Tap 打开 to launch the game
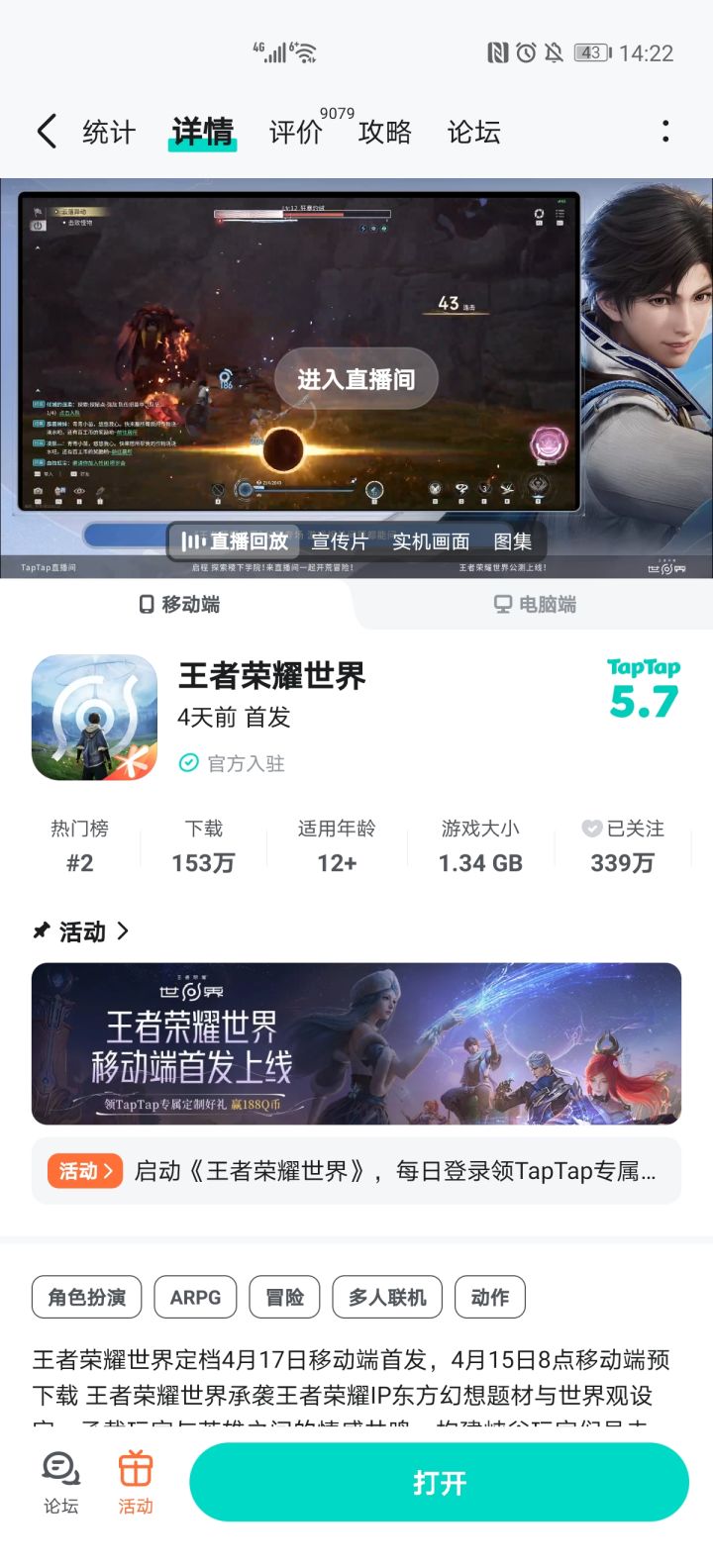 point(438,1481)
